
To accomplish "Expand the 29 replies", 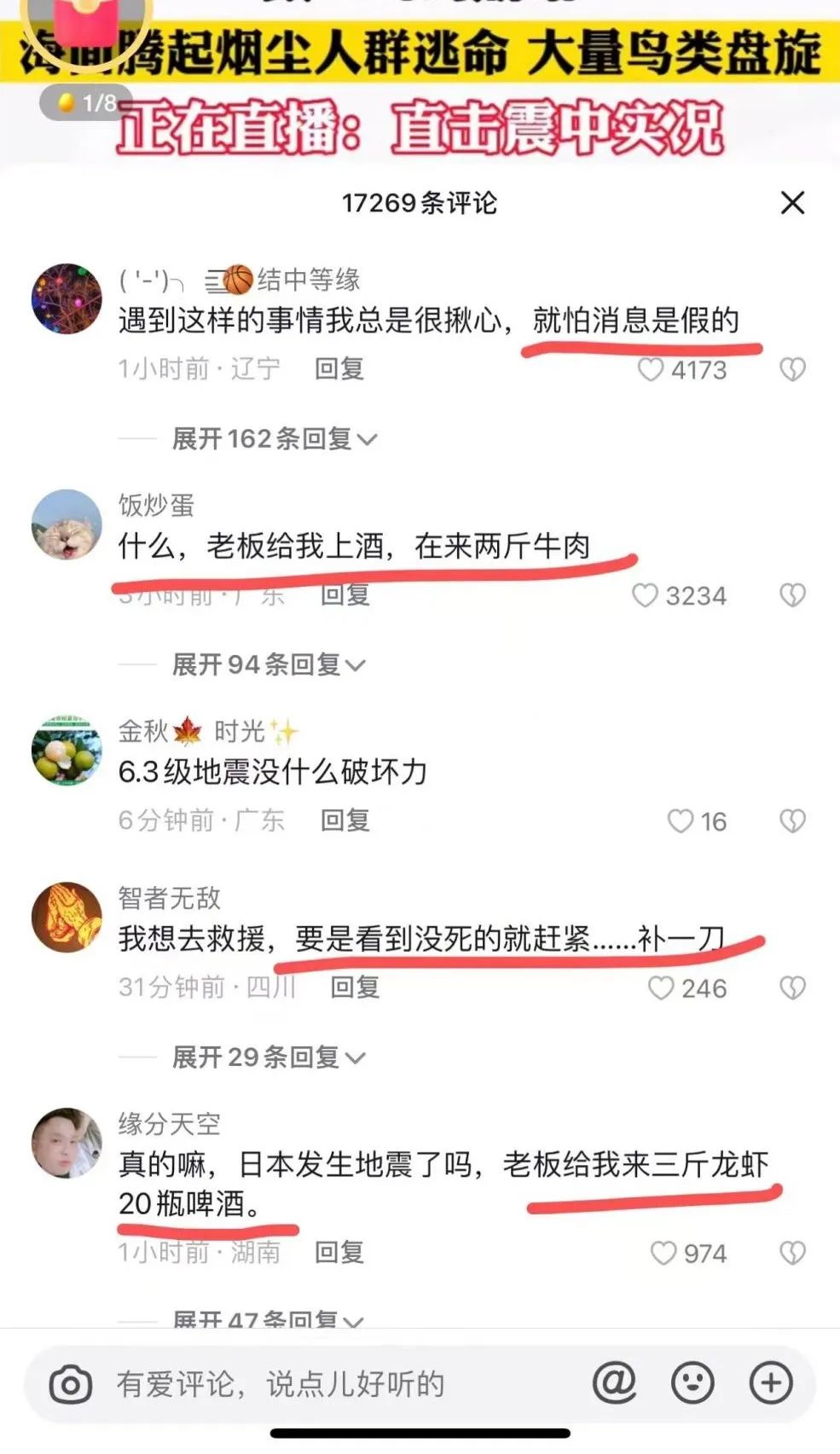I will coord(268,1057).
